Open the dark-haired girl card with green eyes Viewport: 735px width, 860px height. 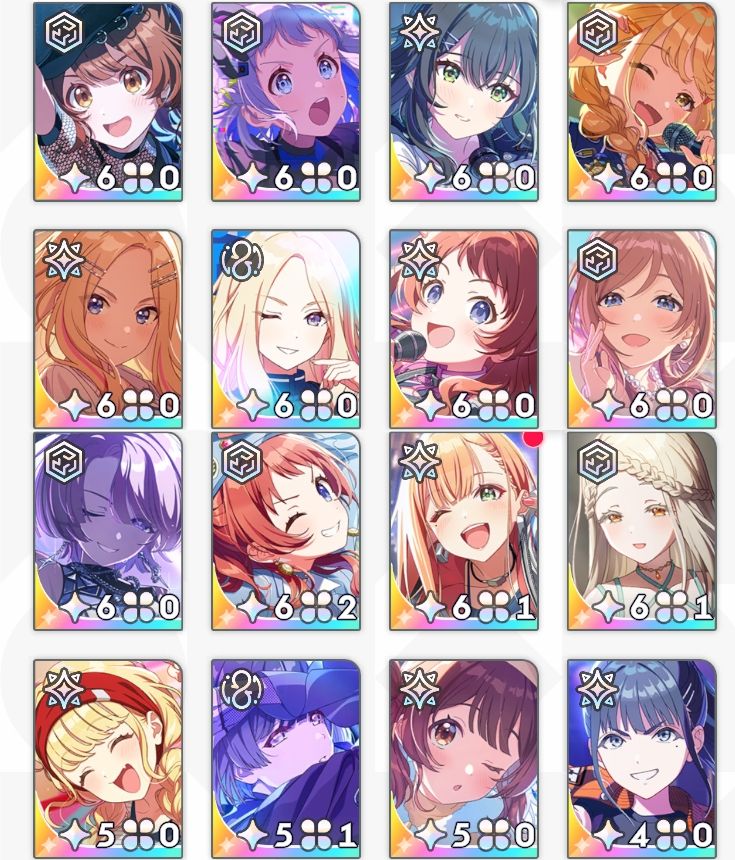pos(463,101)
